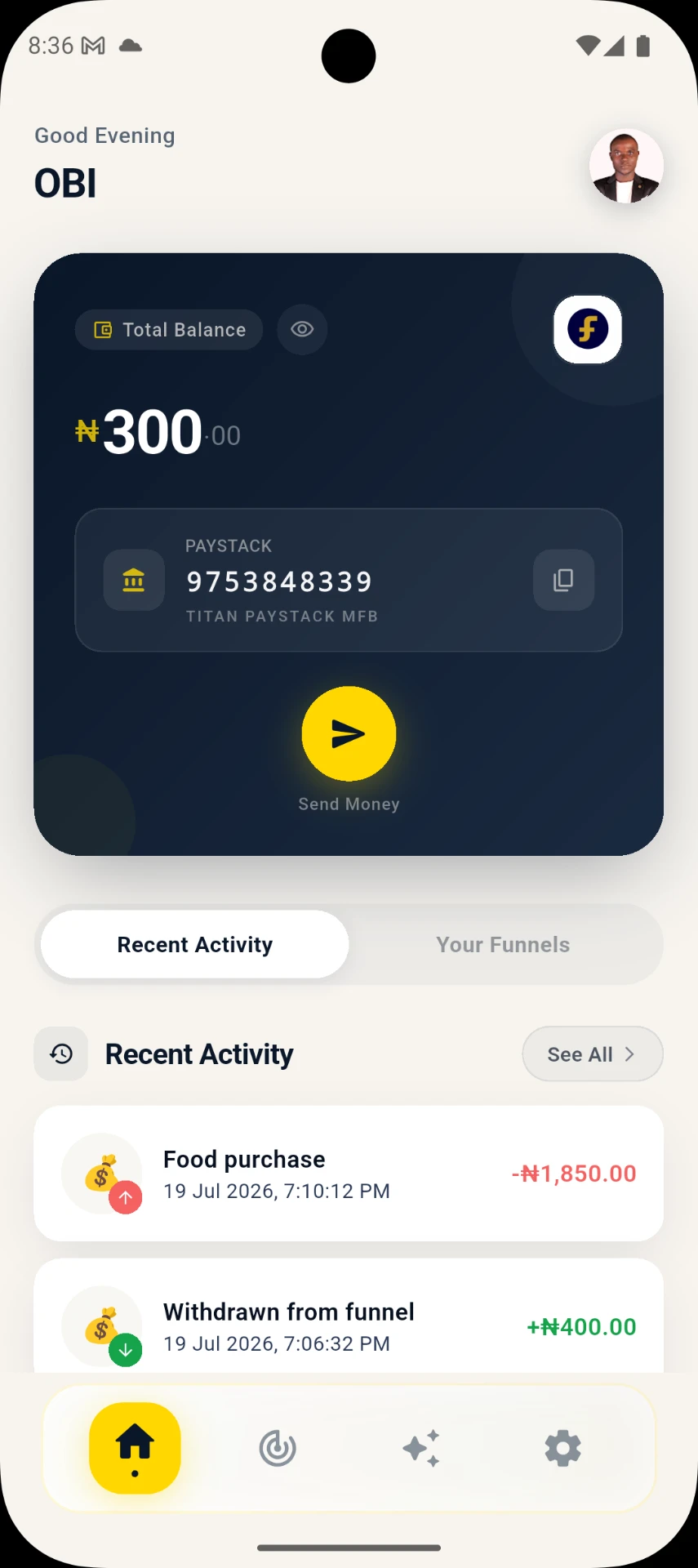Open the sparkles tab in bottom navigation
Screen dimensions: 698x1568
421,1448
